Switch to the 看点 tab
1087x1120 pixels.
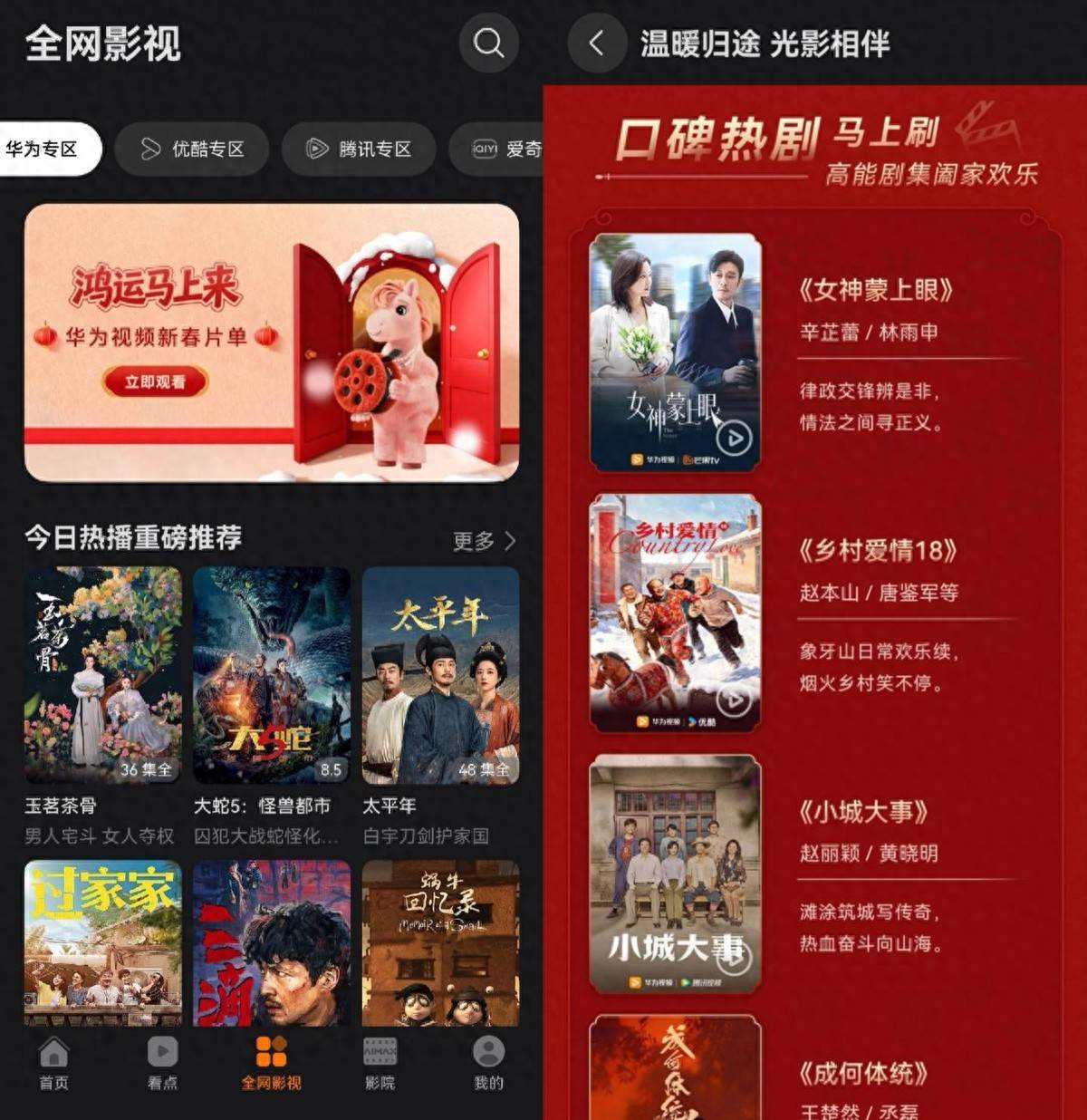click(162, 1064)
